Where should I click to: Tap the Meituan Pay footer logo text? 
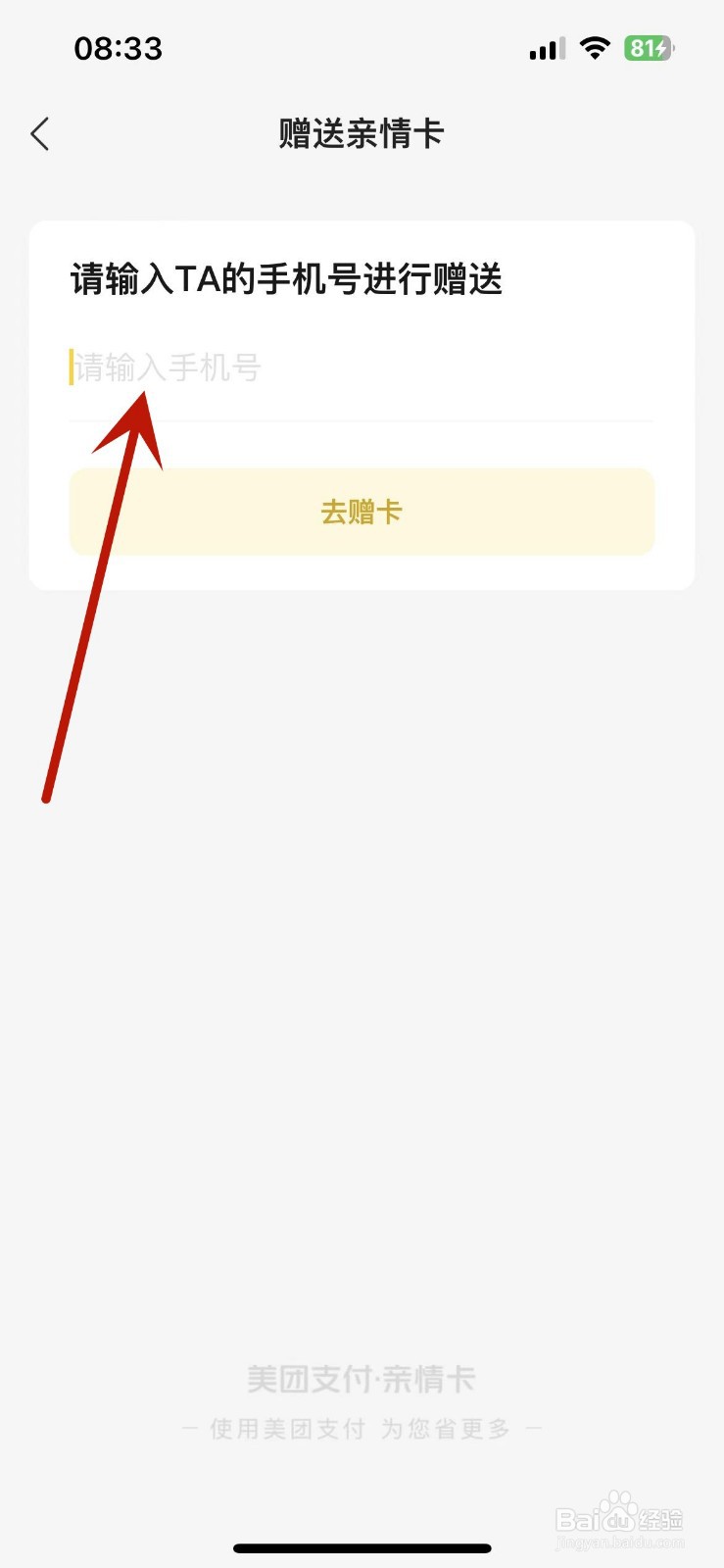click(x=361, y=1378)
